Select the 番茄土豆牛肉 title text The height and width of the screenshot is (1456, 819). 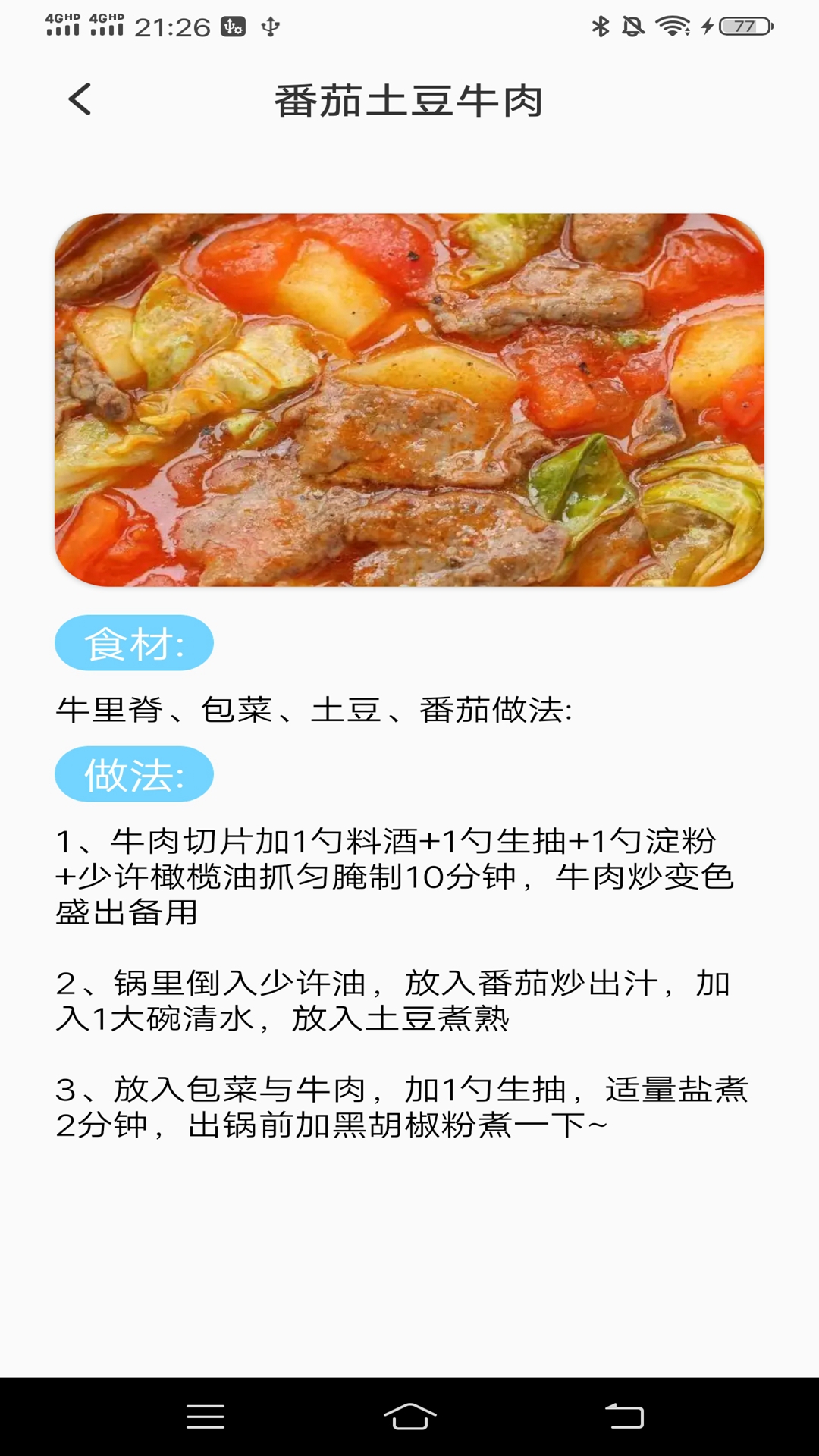[x=409, y=101]
